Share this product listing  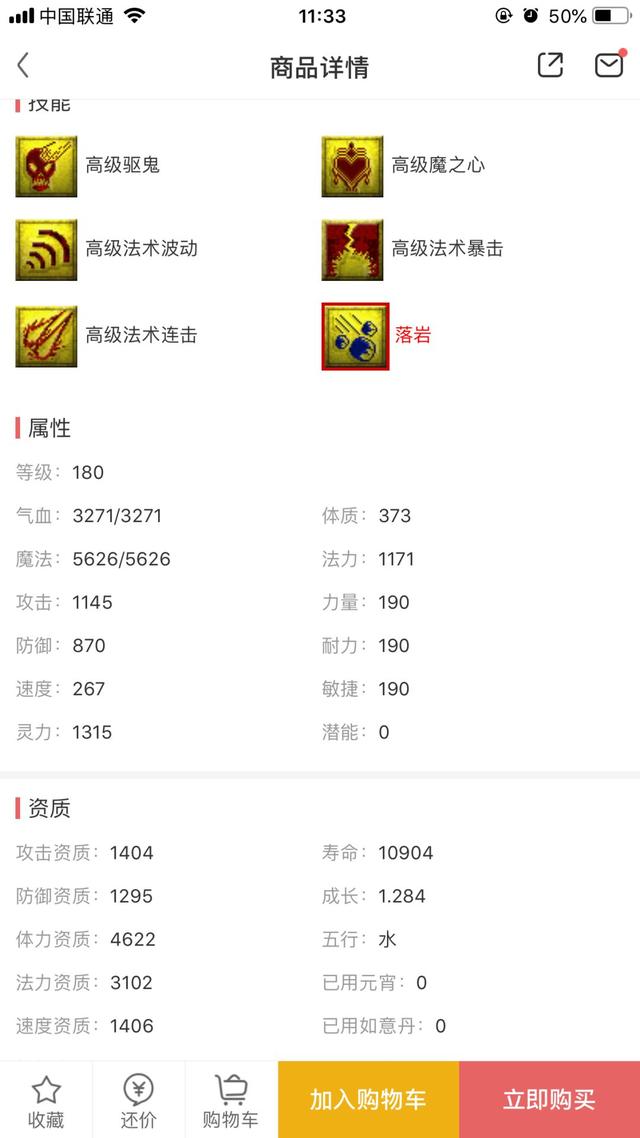pos(550,65)
